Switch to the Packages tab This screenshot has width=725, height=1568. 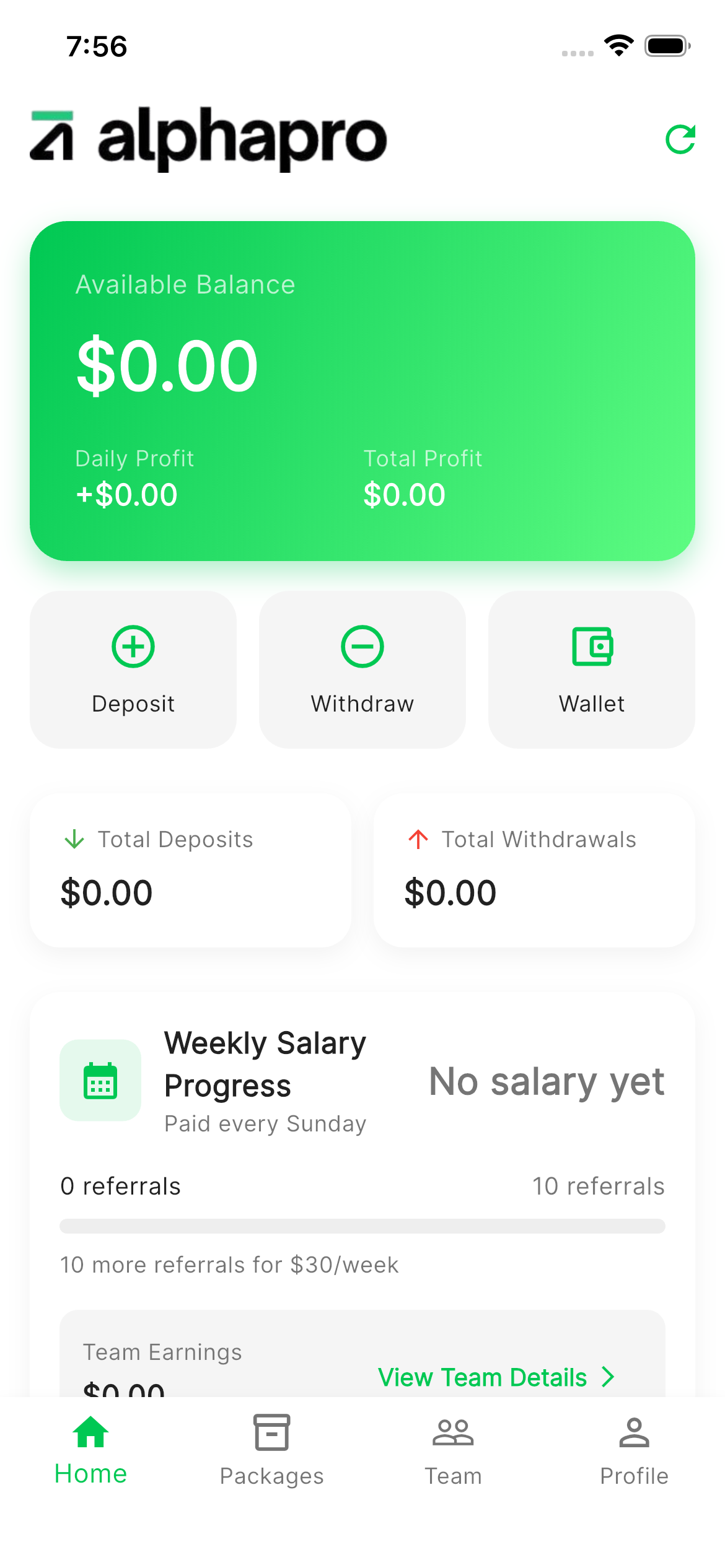(271, 1449)
